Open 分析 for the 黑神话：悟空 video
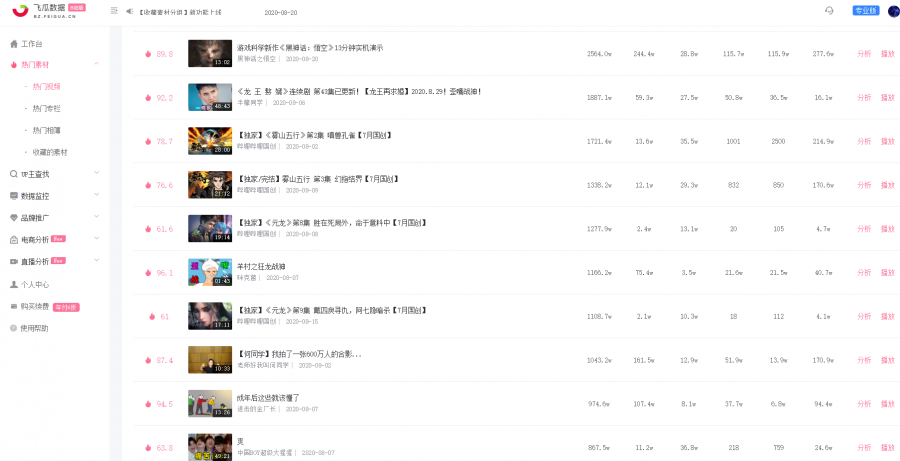 (864, 54)
